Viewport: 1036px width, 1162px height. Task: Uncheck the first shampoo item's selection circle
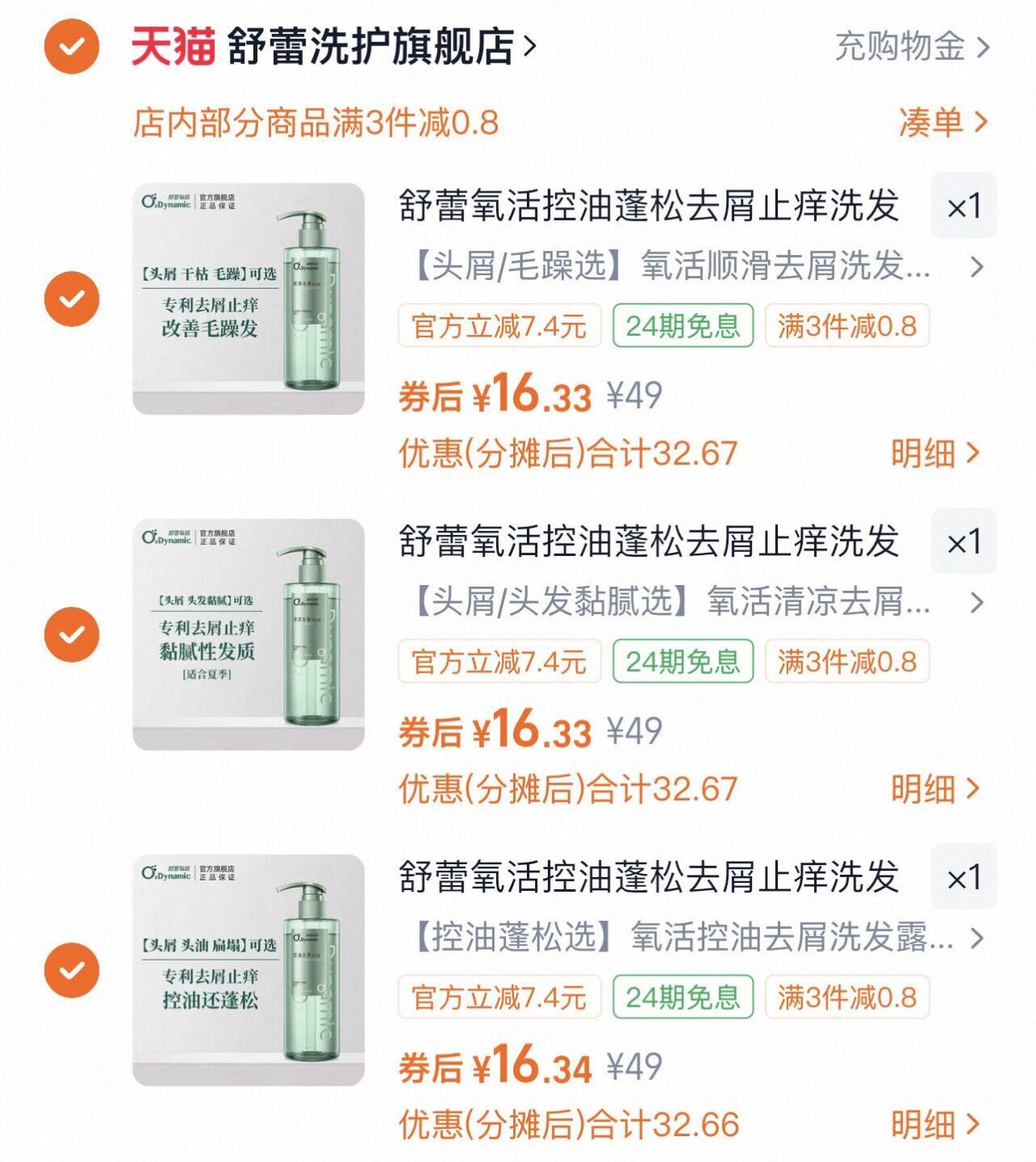coord(73,297)
